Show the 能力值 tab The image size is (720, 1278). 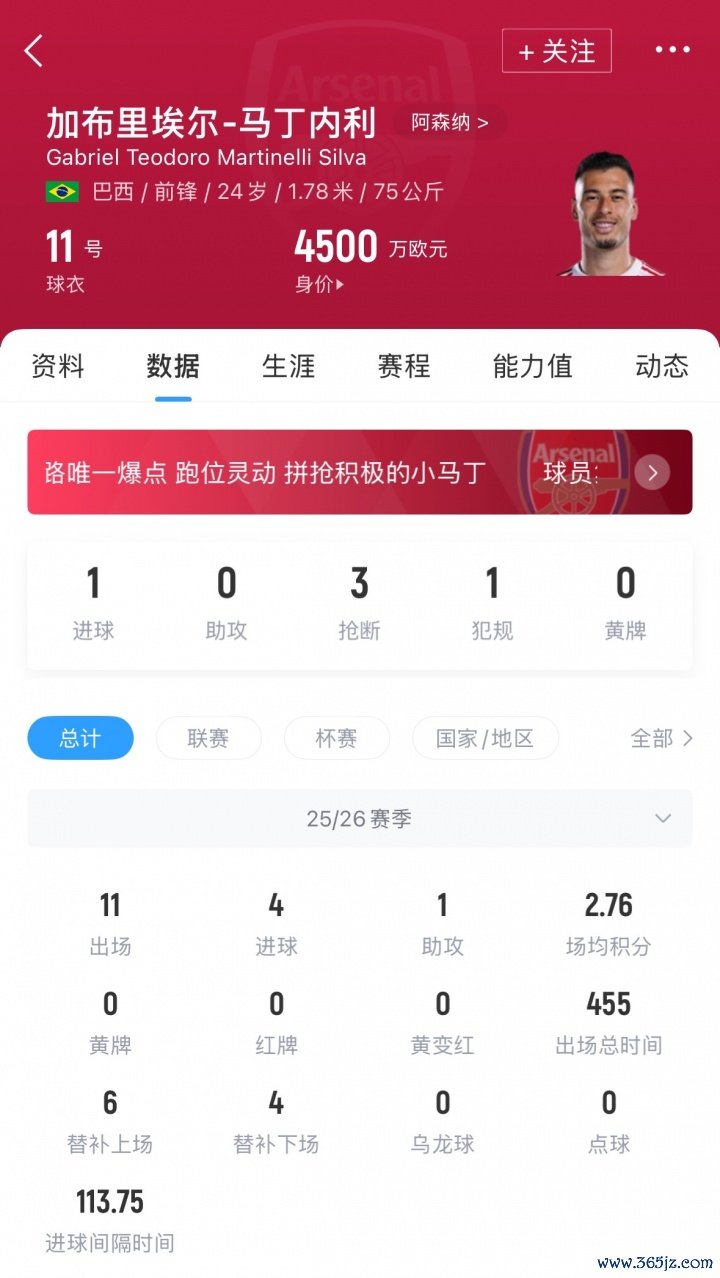[532, 366]
